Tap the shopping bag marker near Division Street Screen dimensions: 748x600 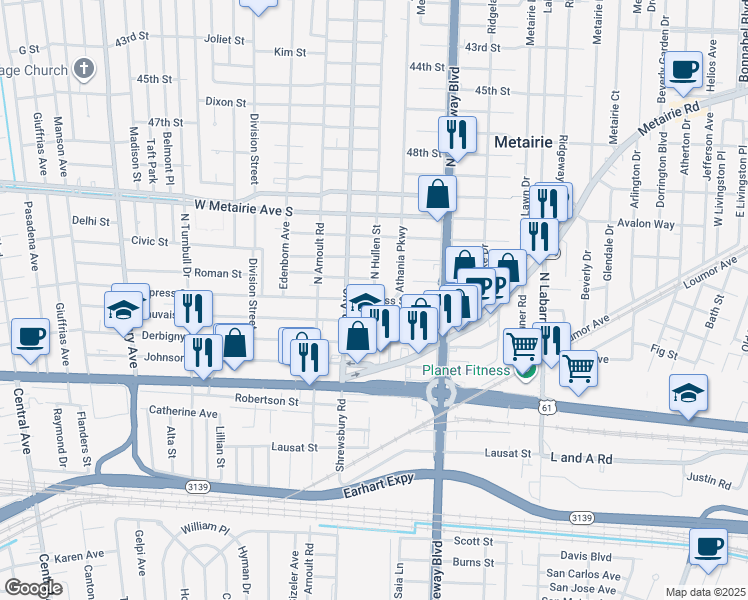[235, 343]
